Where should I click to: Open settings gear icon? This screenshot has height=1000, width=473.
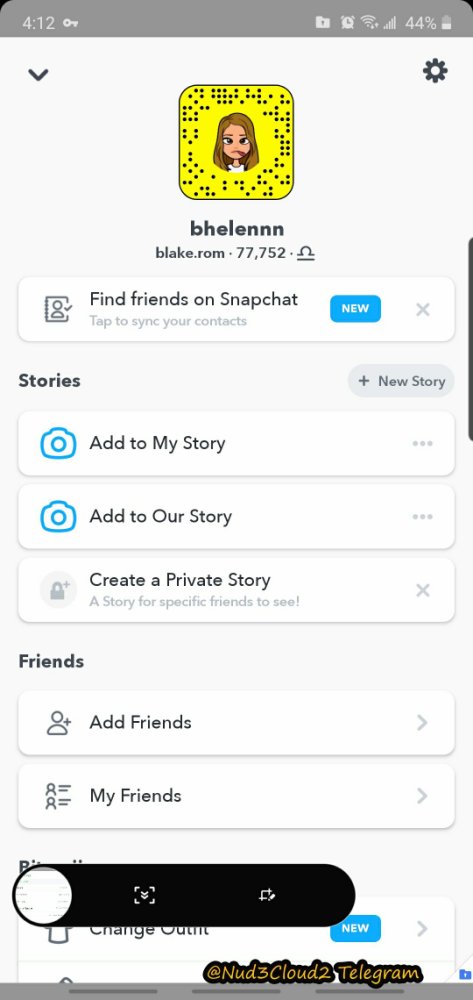[435, 71]
